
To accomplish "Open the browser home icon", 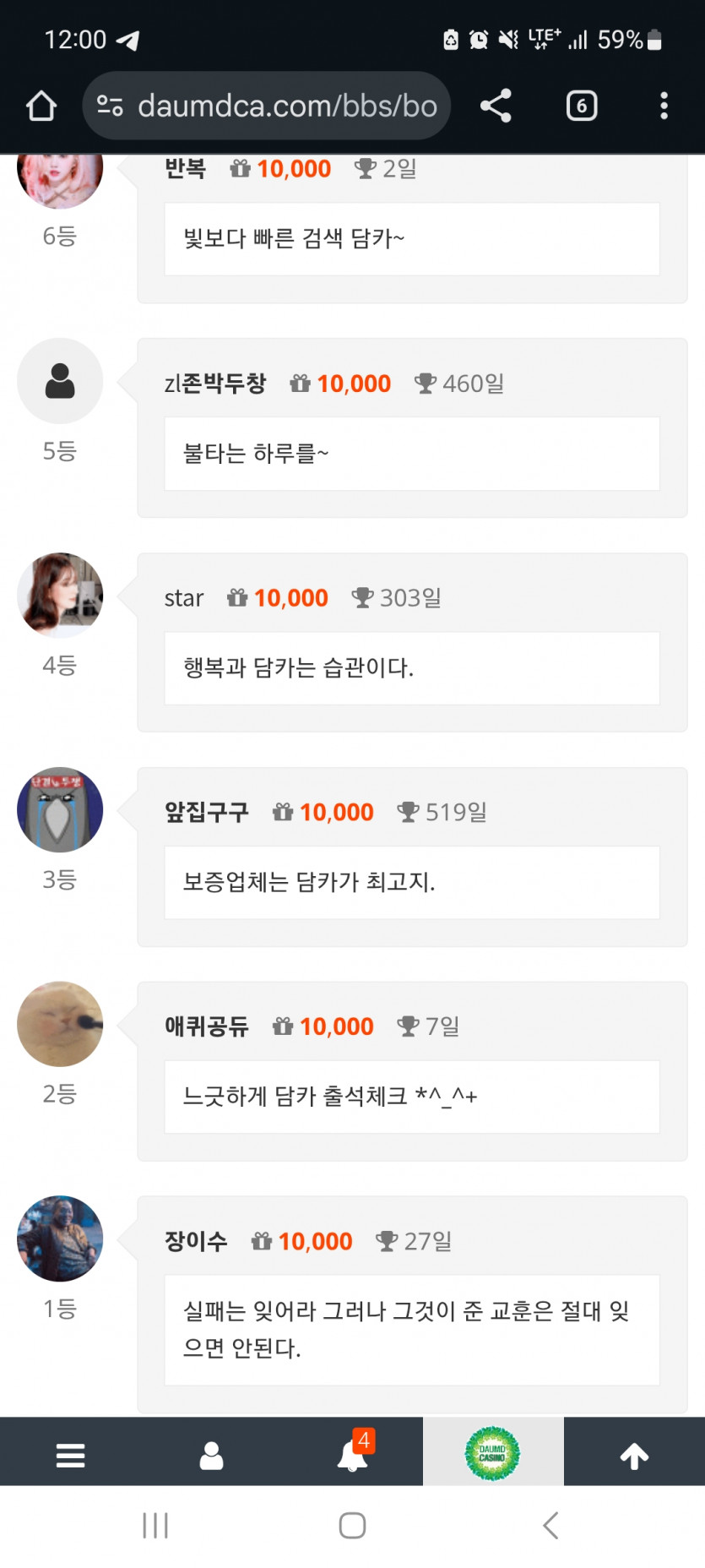I will click(41, 106).
